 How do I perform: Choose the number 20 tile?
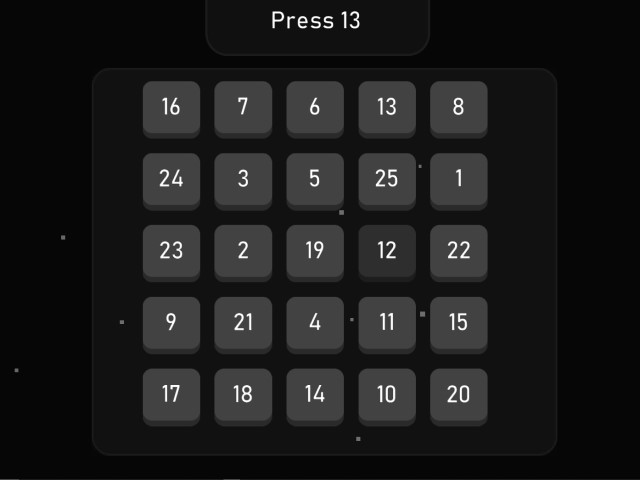[459, 395]
